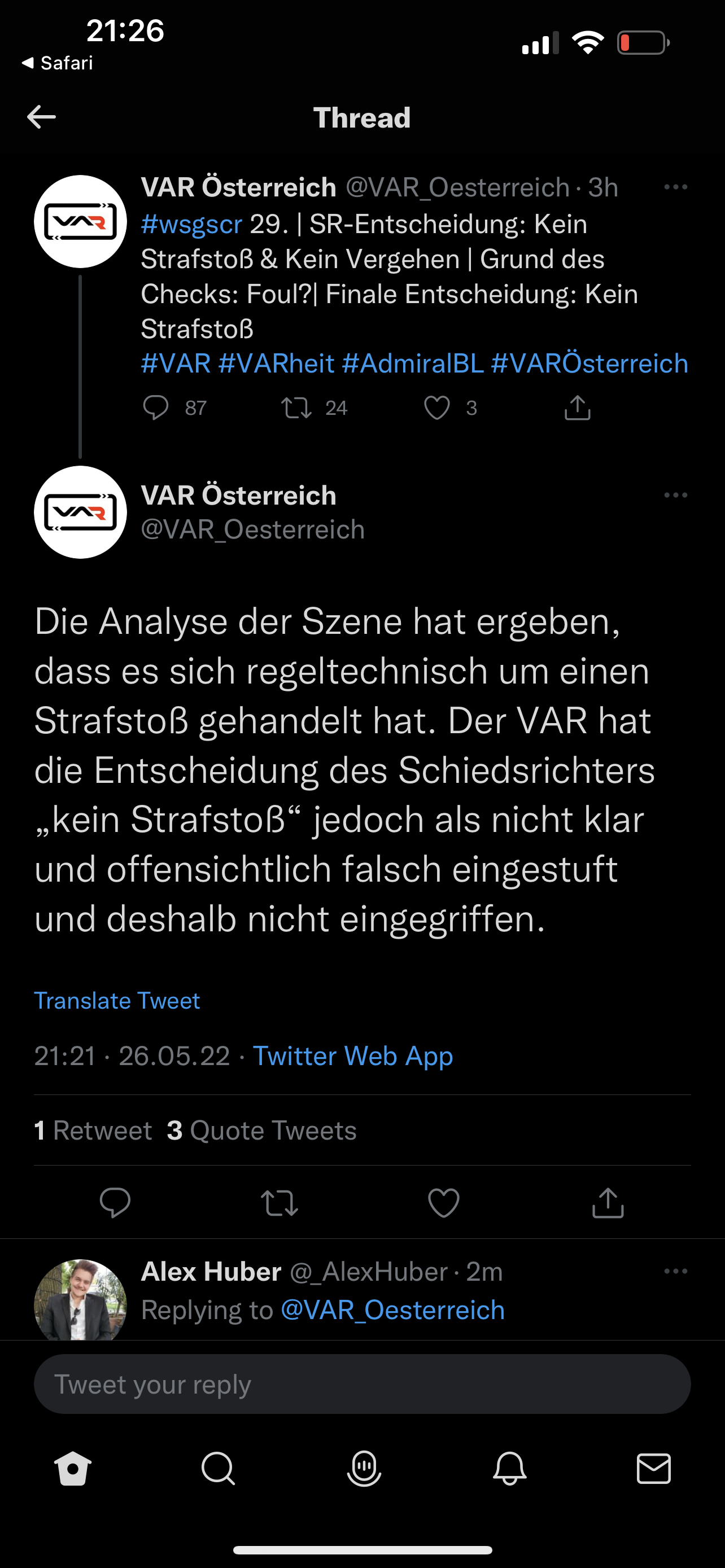
Task: Switch to the Notifications tab
Action: tap(509, 1468)
